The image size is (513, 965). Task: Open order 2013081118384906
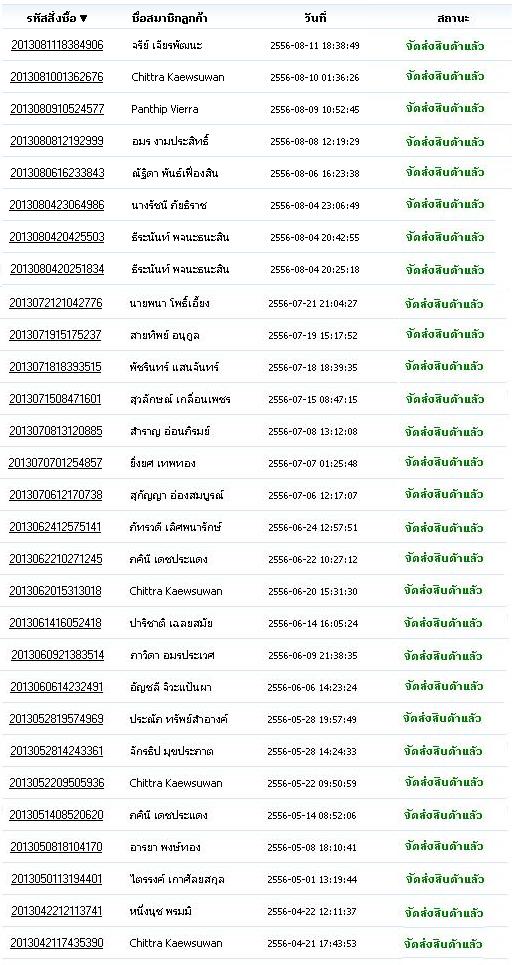click(57, 45)
